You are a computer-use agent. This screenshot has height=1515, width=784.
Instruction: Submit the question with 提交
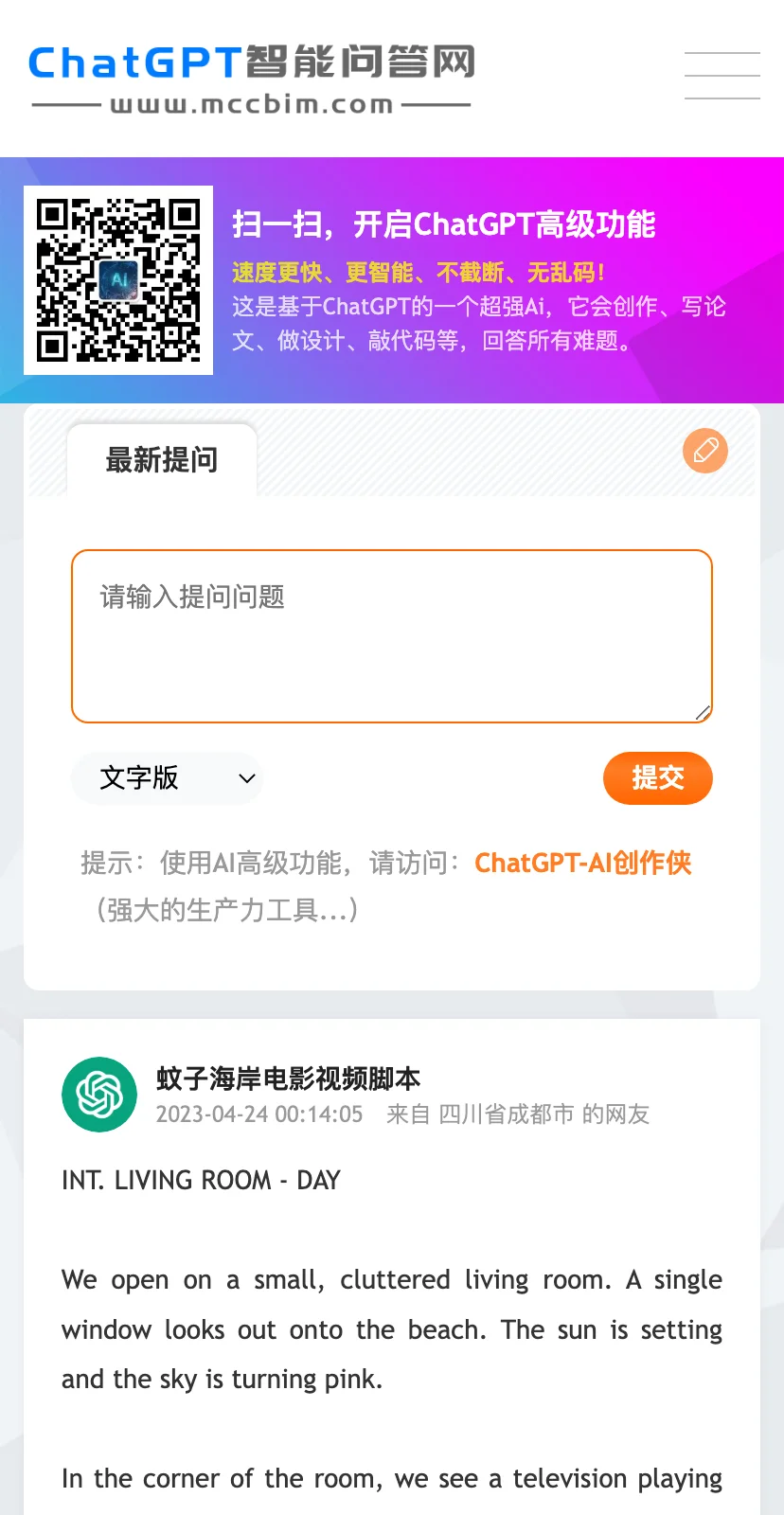(x=657, y=778)
